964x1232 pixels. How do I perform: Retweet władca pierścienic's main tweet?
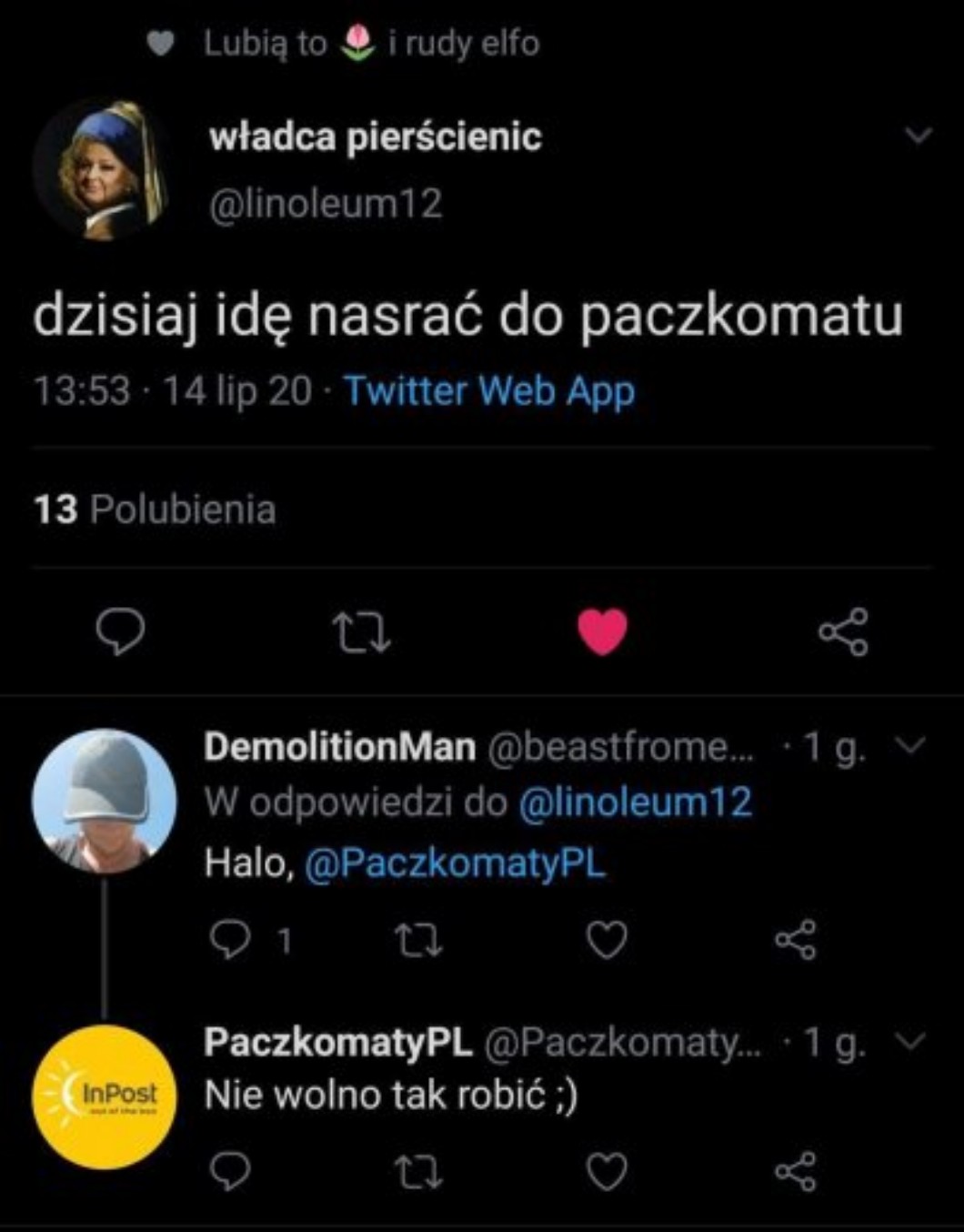click(x=361, y=632)
